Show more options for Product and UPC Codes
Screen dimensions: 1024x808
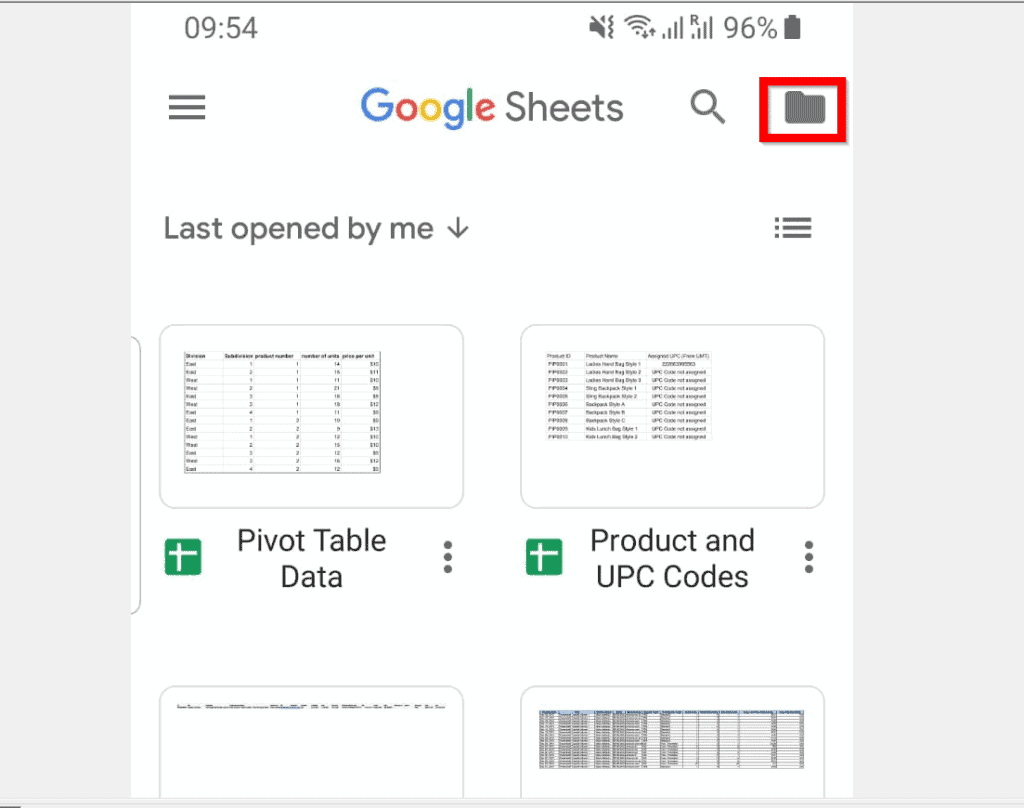pyautogui.click(x=809, y=558)
